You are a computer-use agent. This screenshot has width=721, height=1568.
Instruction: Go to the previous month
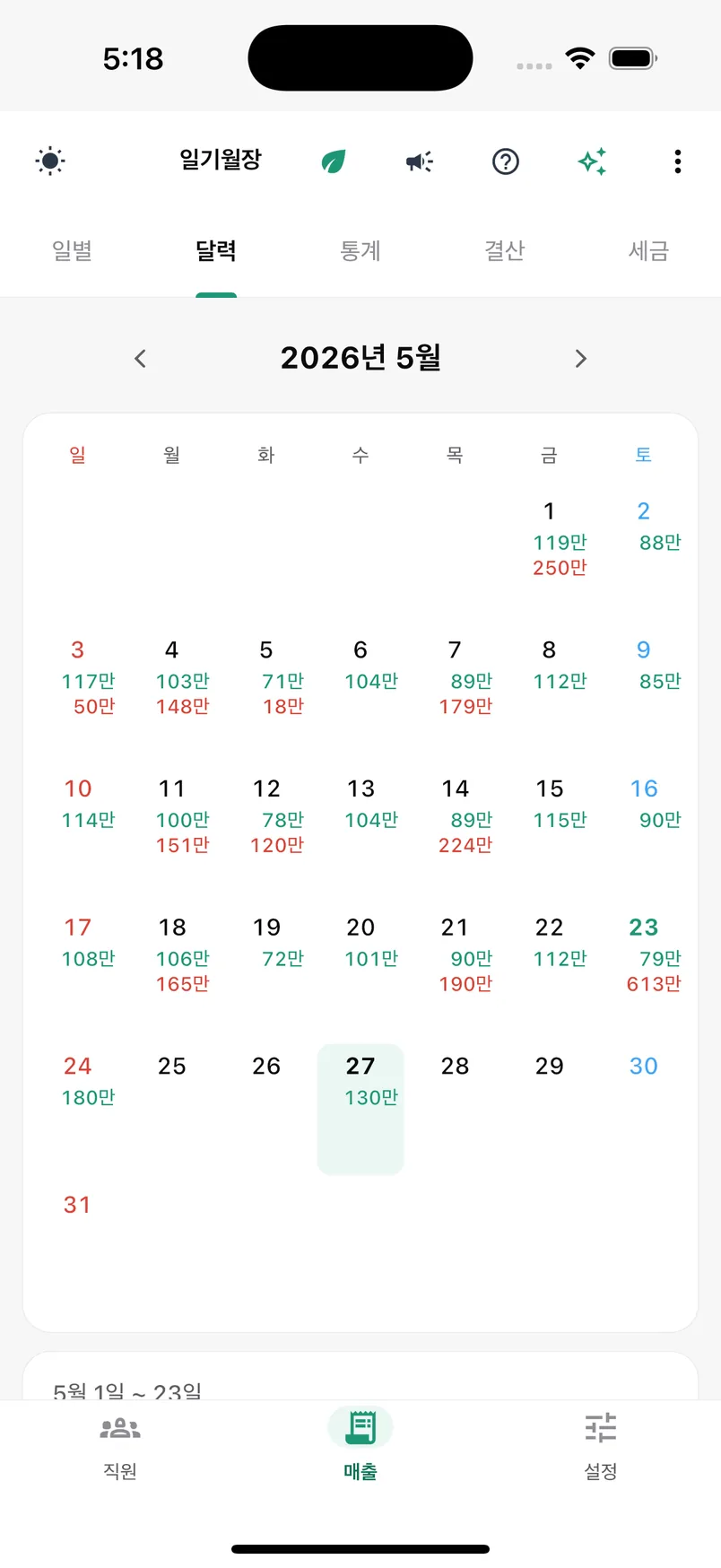140,359
